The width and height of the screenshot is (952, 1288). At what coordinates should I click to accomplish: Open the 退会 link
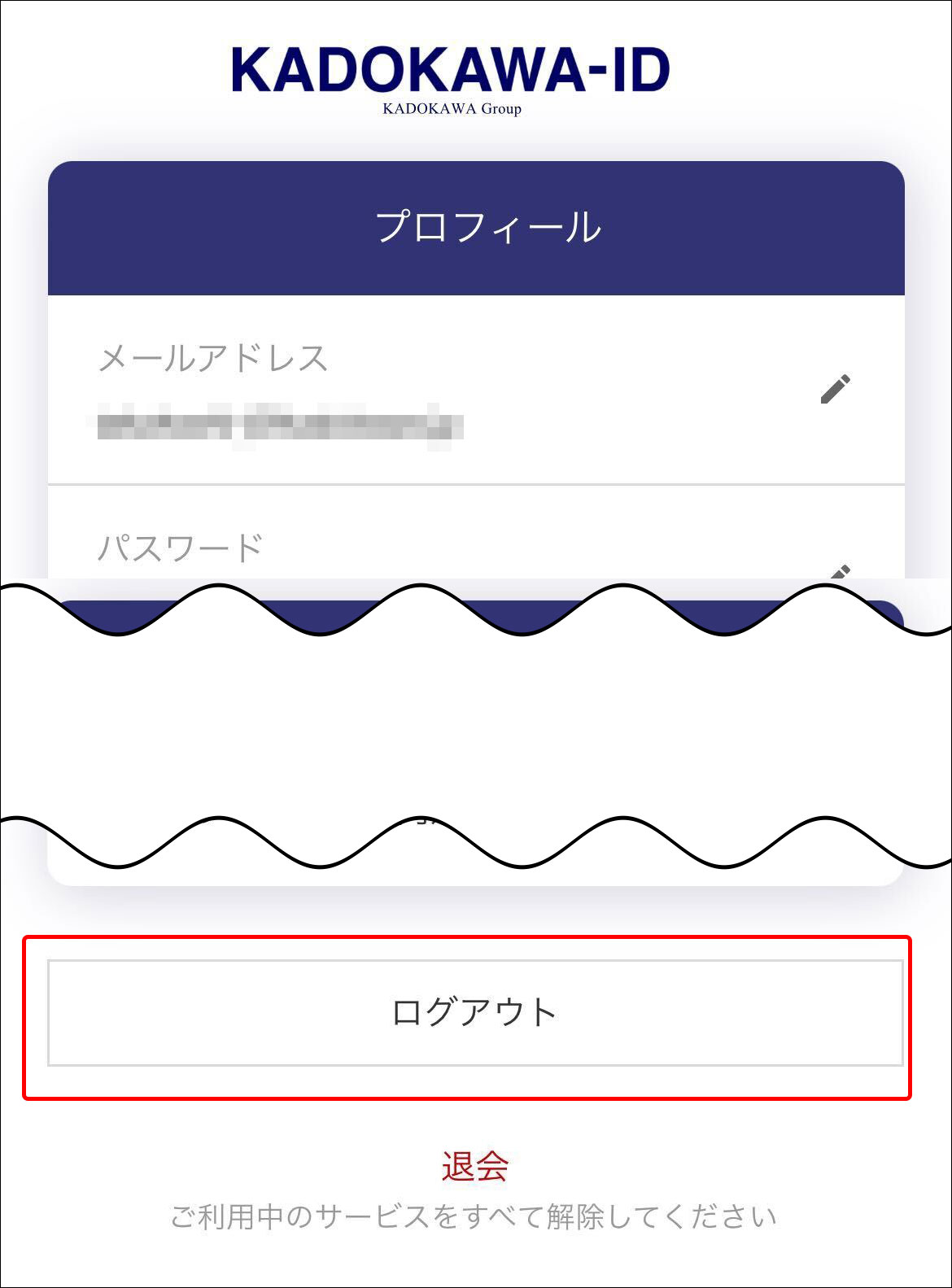[475, 1166]
